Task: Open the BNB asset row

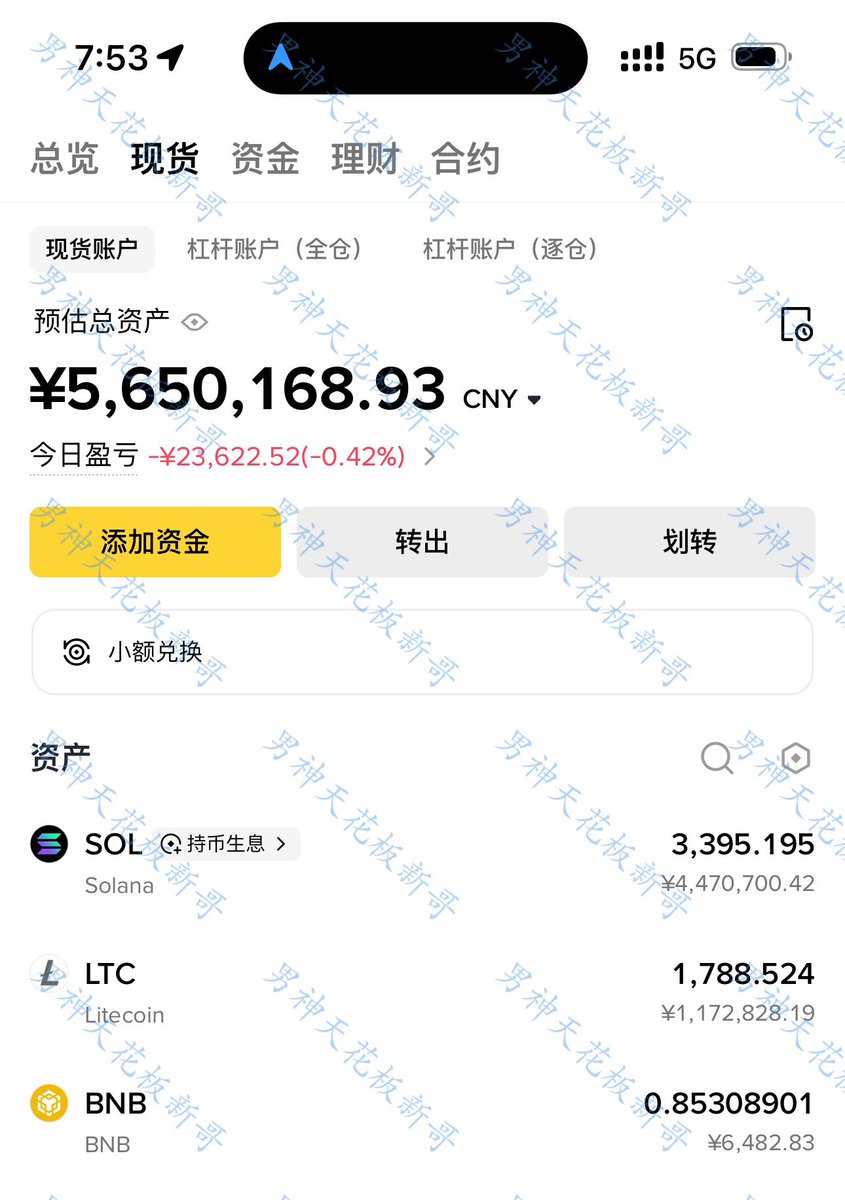Action: [422, 1122]
